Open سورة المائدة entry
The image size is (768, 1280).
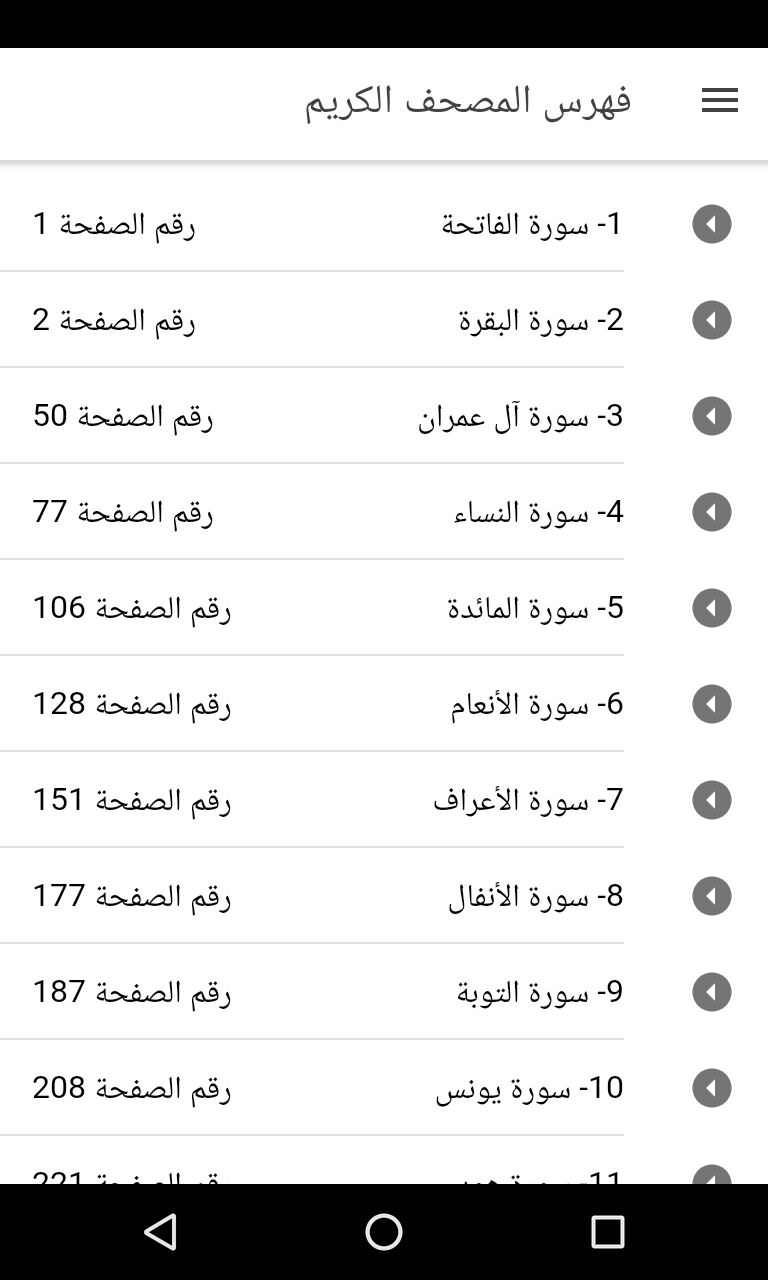[384, 608]
